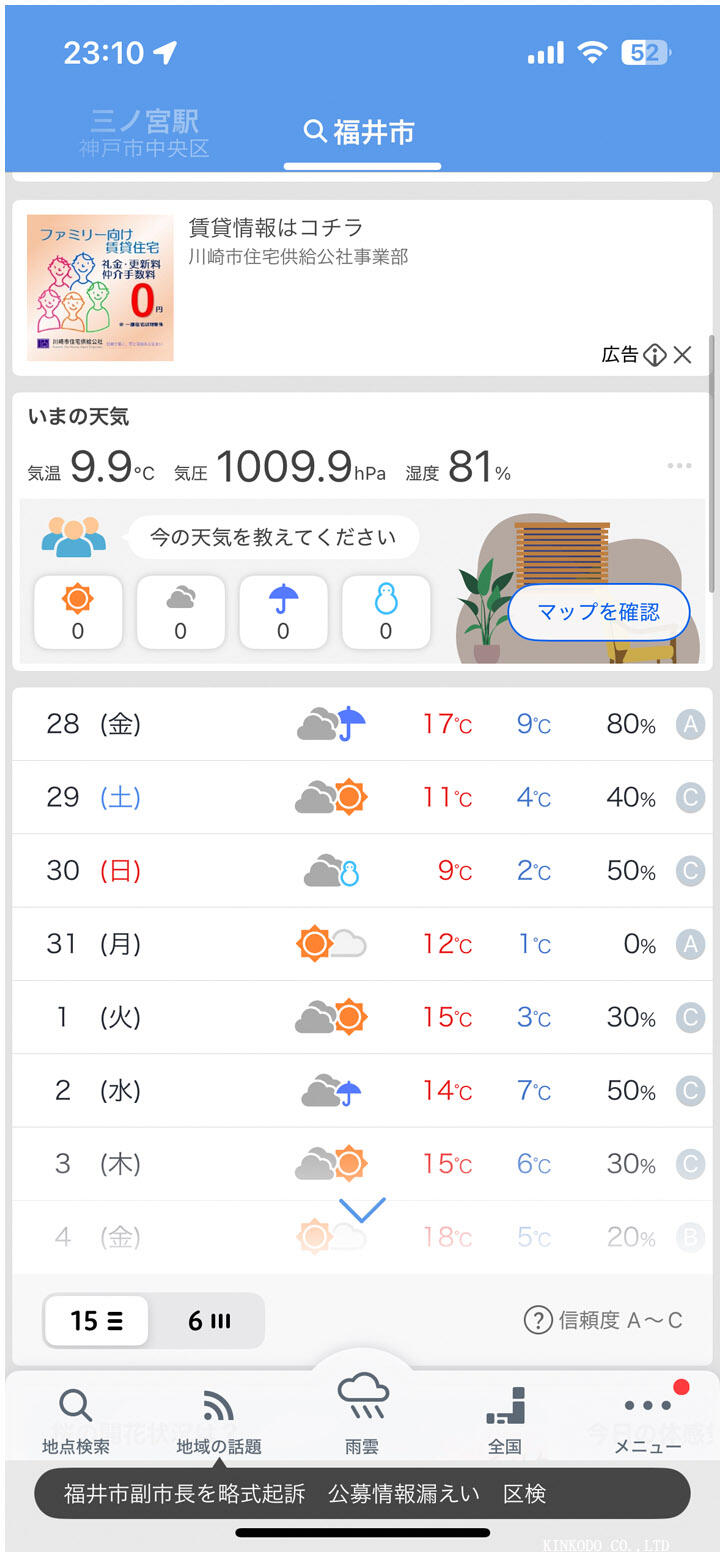The width and height of the screenshot is (725, 1558).
Task: Report cloudy weather now
Action: pos(180,612)
